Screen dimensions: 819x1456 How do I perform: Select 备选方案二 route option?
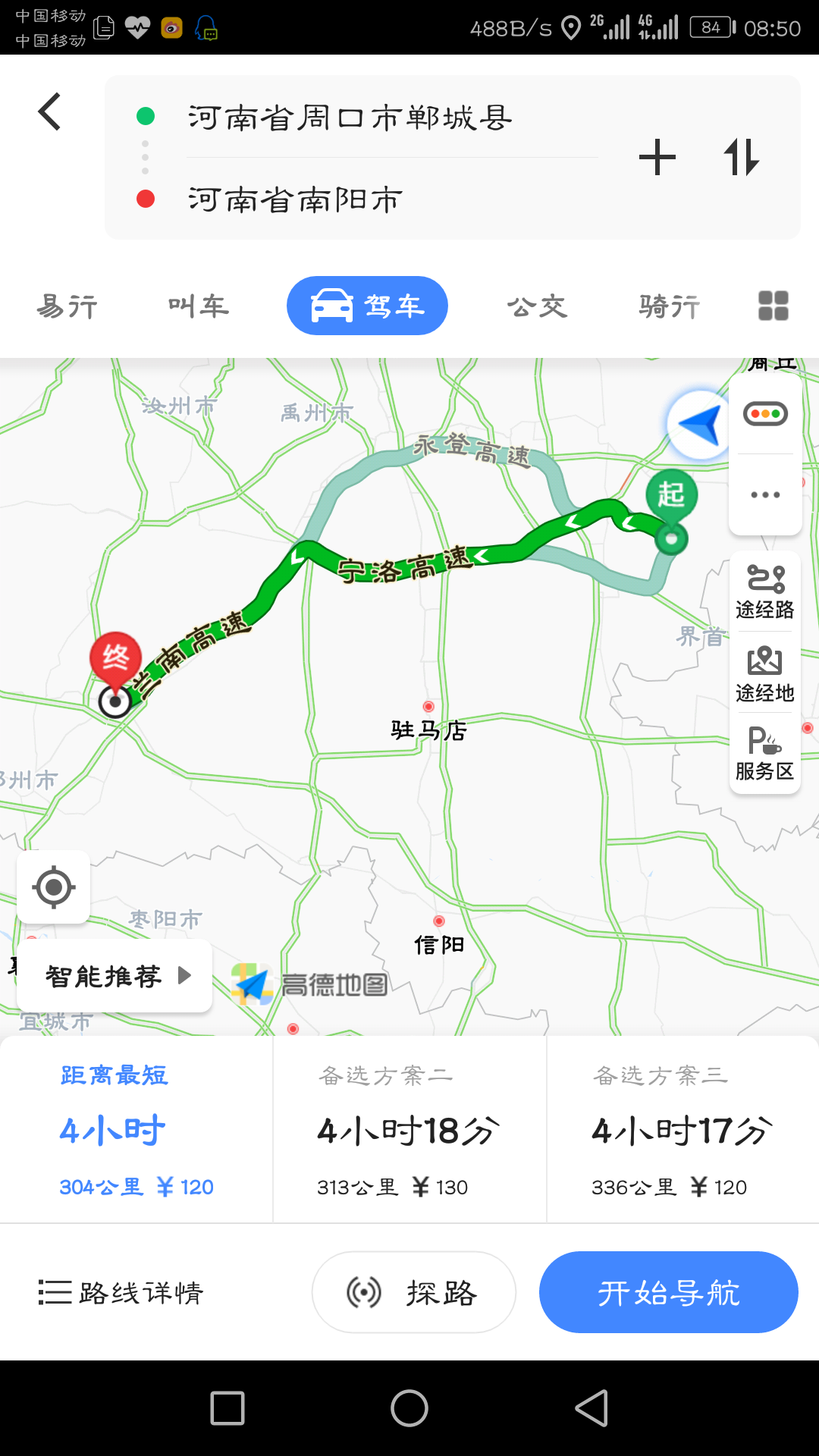point(409,1130)
